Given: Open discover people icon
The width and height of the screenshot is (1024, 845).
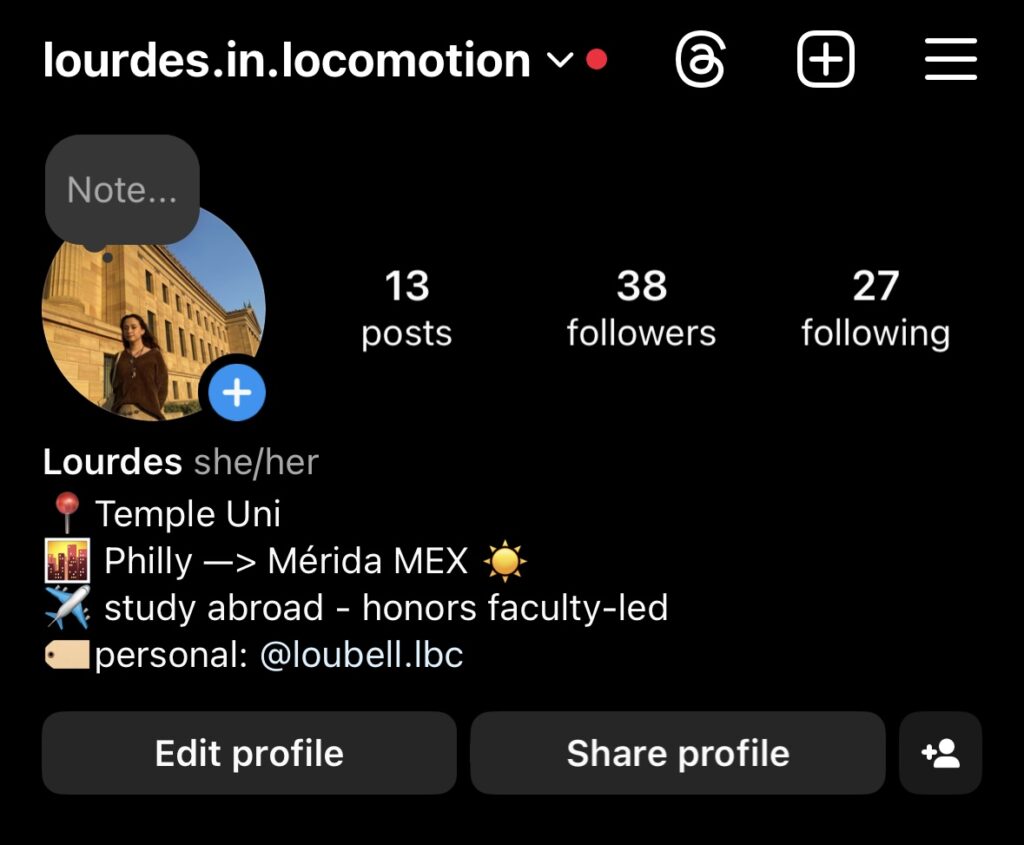Looking at the screenshot, I should [940, 753].
